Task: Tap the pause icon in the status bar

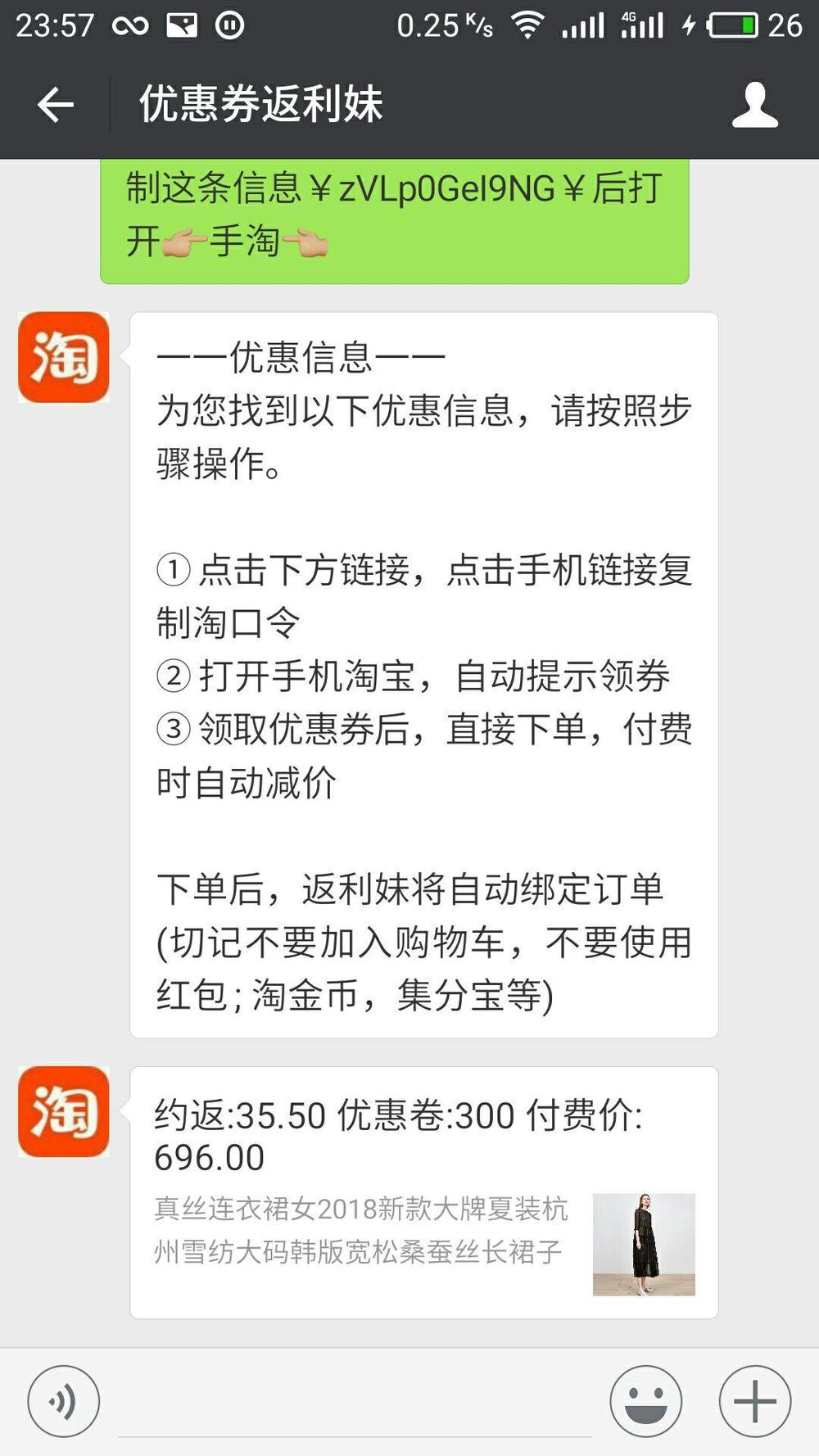Action: point(232,25)
